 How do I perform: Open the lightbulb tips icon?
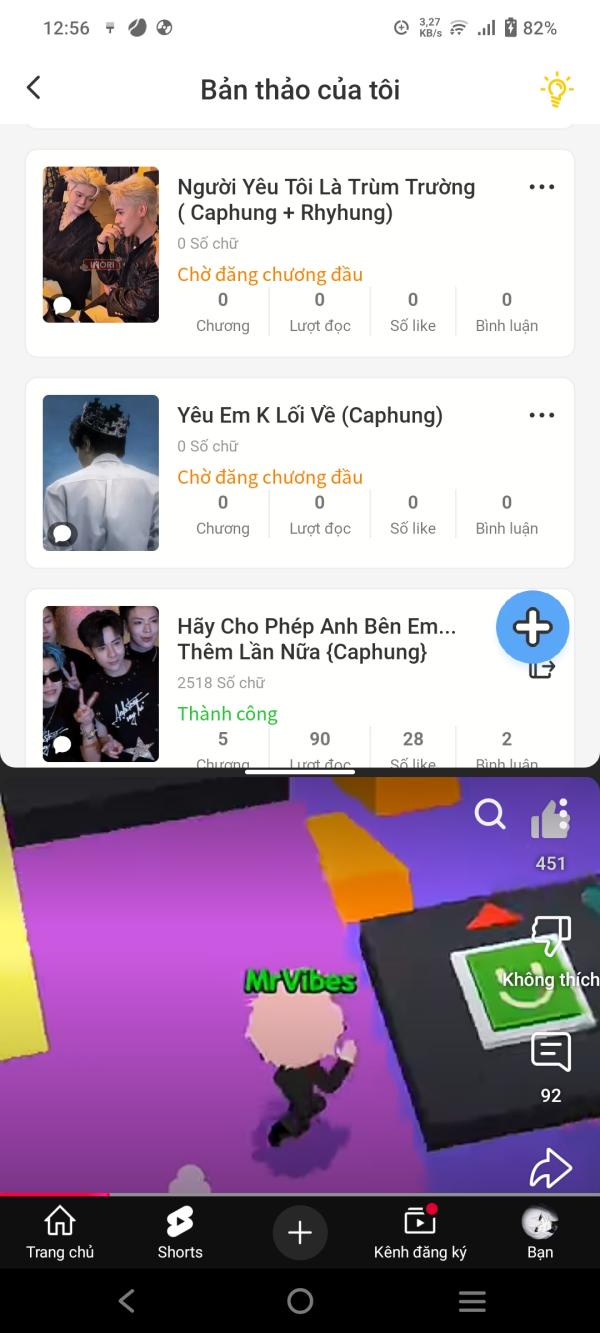coord(556,90)
